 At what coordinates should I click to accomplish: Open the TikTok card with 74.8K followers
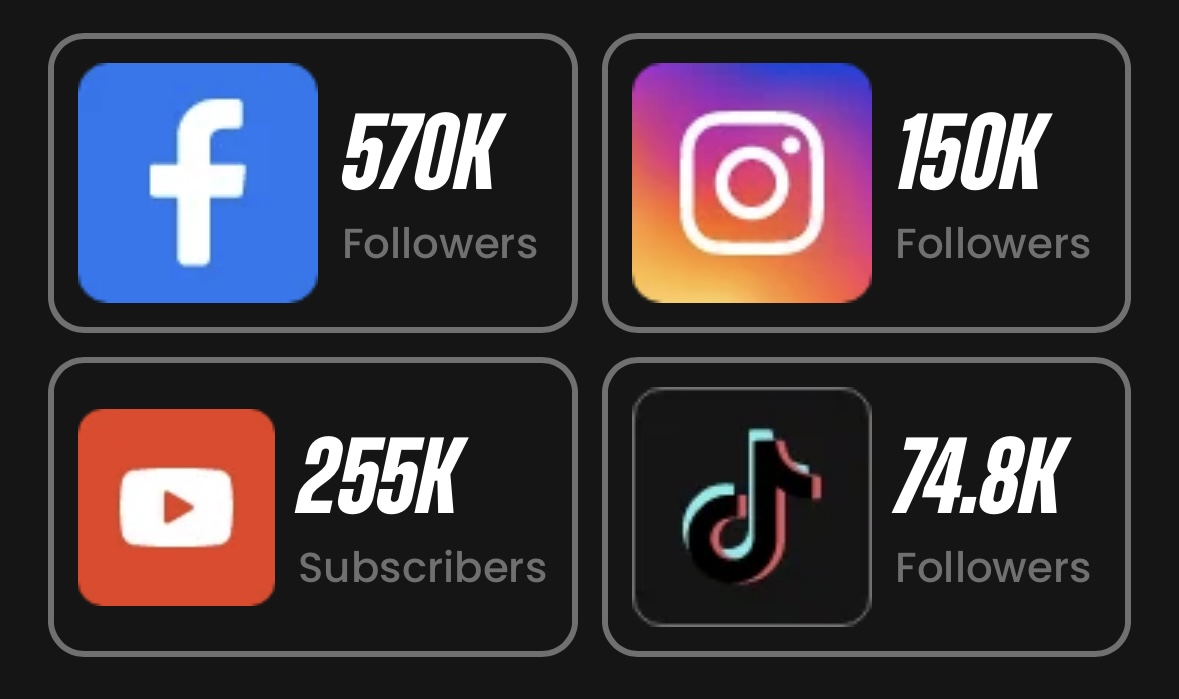pyautogui.click(x=866, y=507)
